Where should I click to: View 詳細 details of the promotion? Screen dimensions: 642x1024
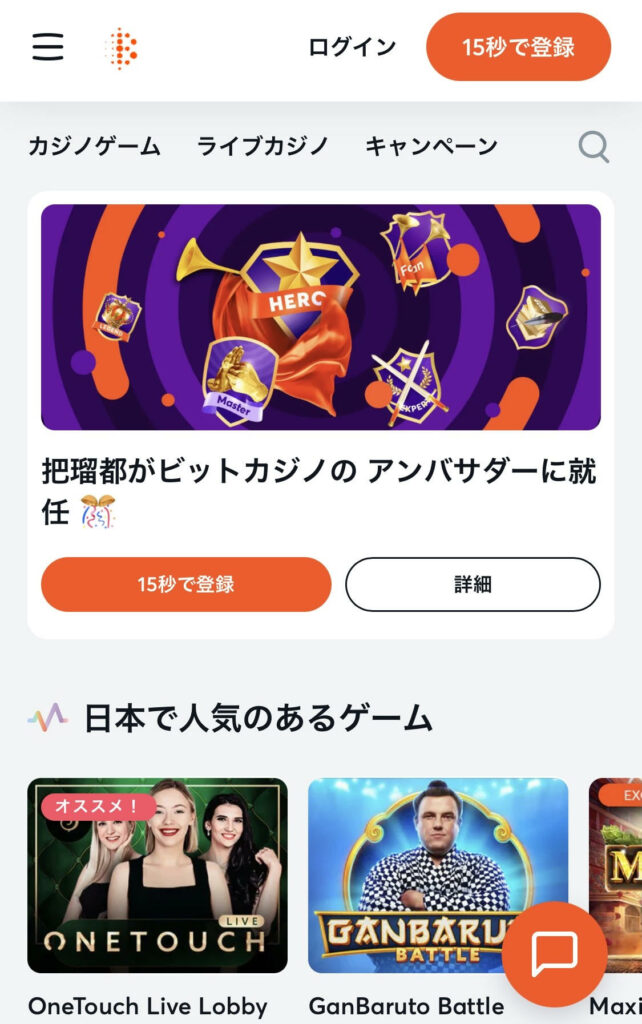472,584
